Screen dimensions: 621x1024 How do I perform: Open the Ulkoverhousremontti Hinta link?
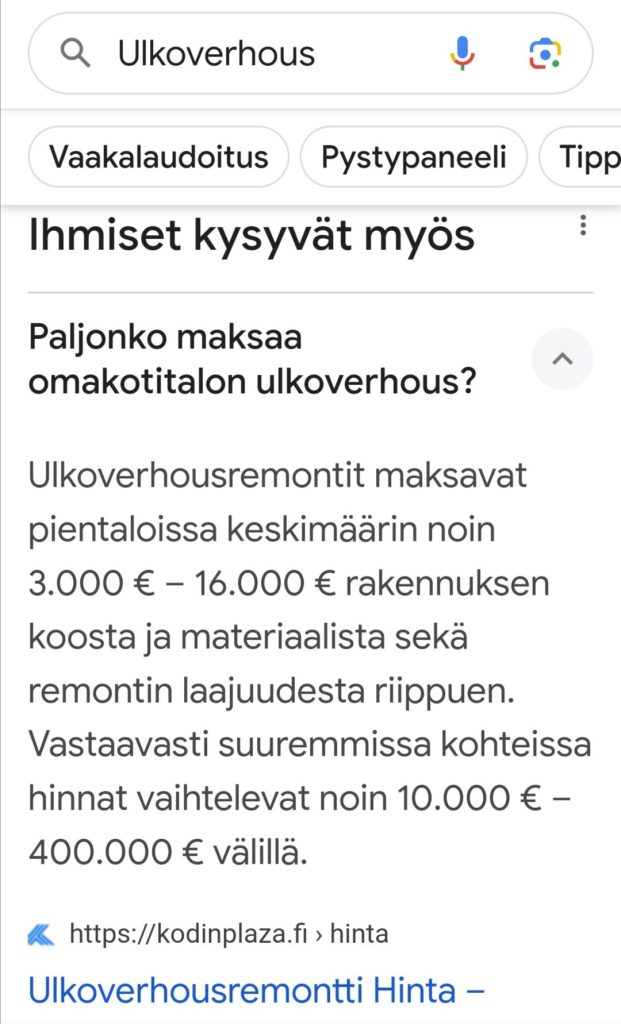tap(257, 992)
